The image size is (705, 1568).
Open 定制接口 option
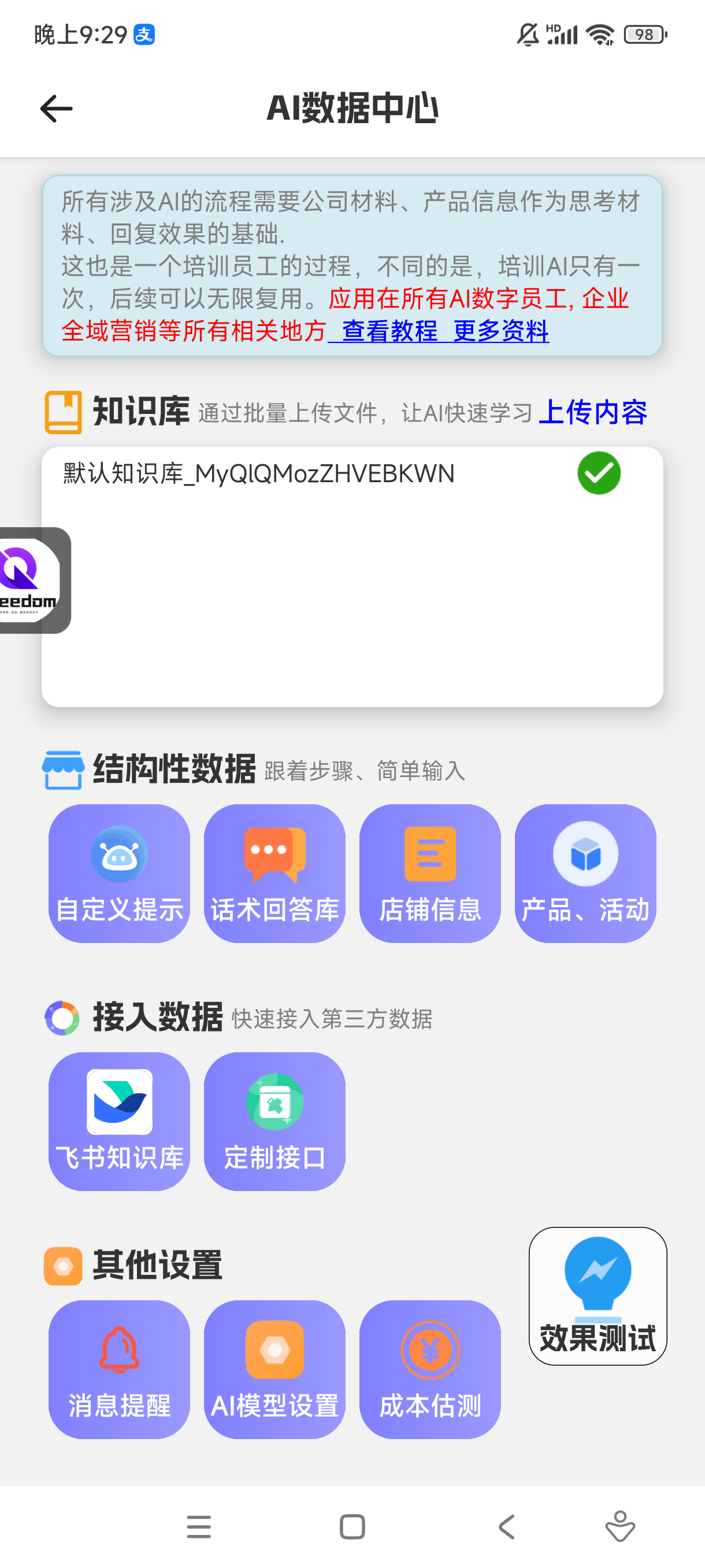tap(274, 1120)
